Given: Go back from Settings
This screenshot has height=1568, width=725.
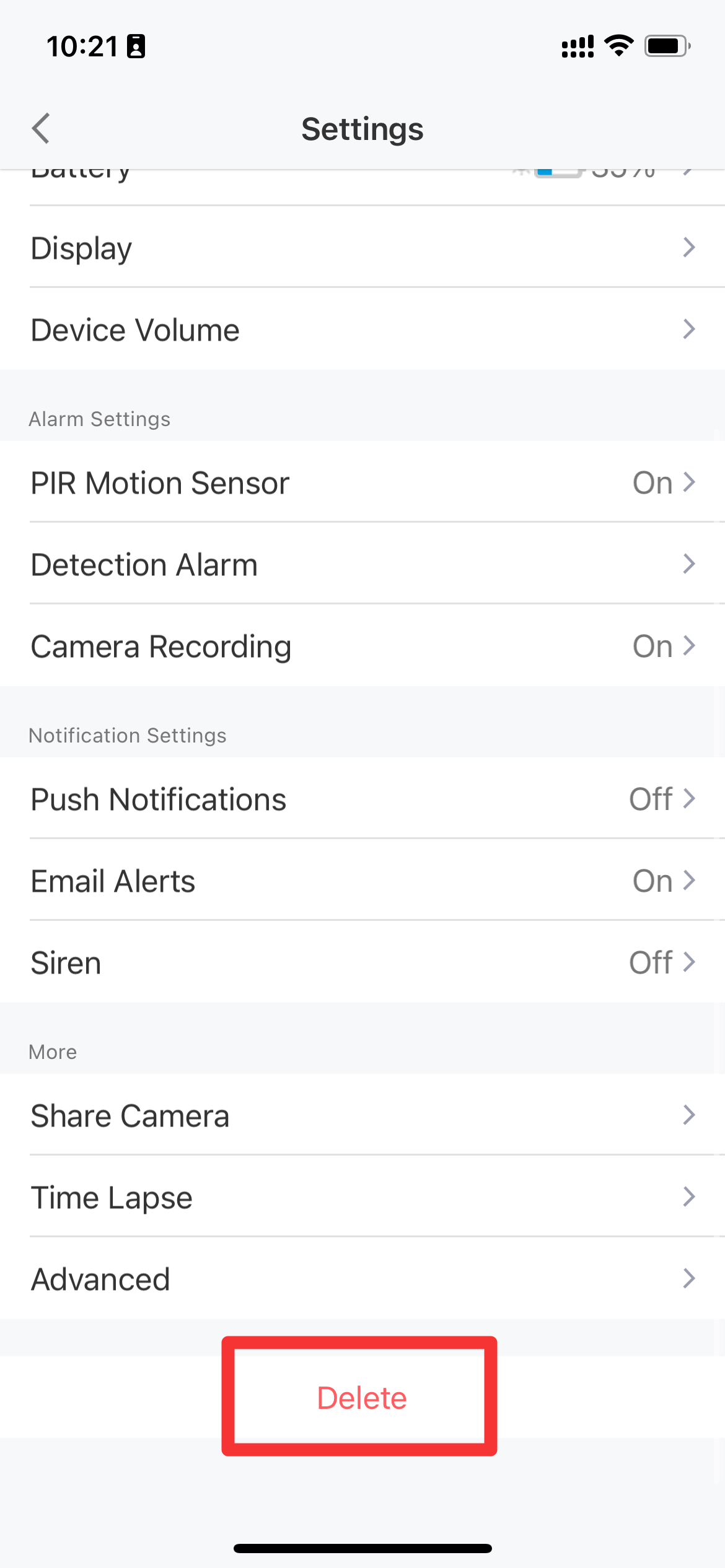Looking at the screenshot, I should click(41, 129).
